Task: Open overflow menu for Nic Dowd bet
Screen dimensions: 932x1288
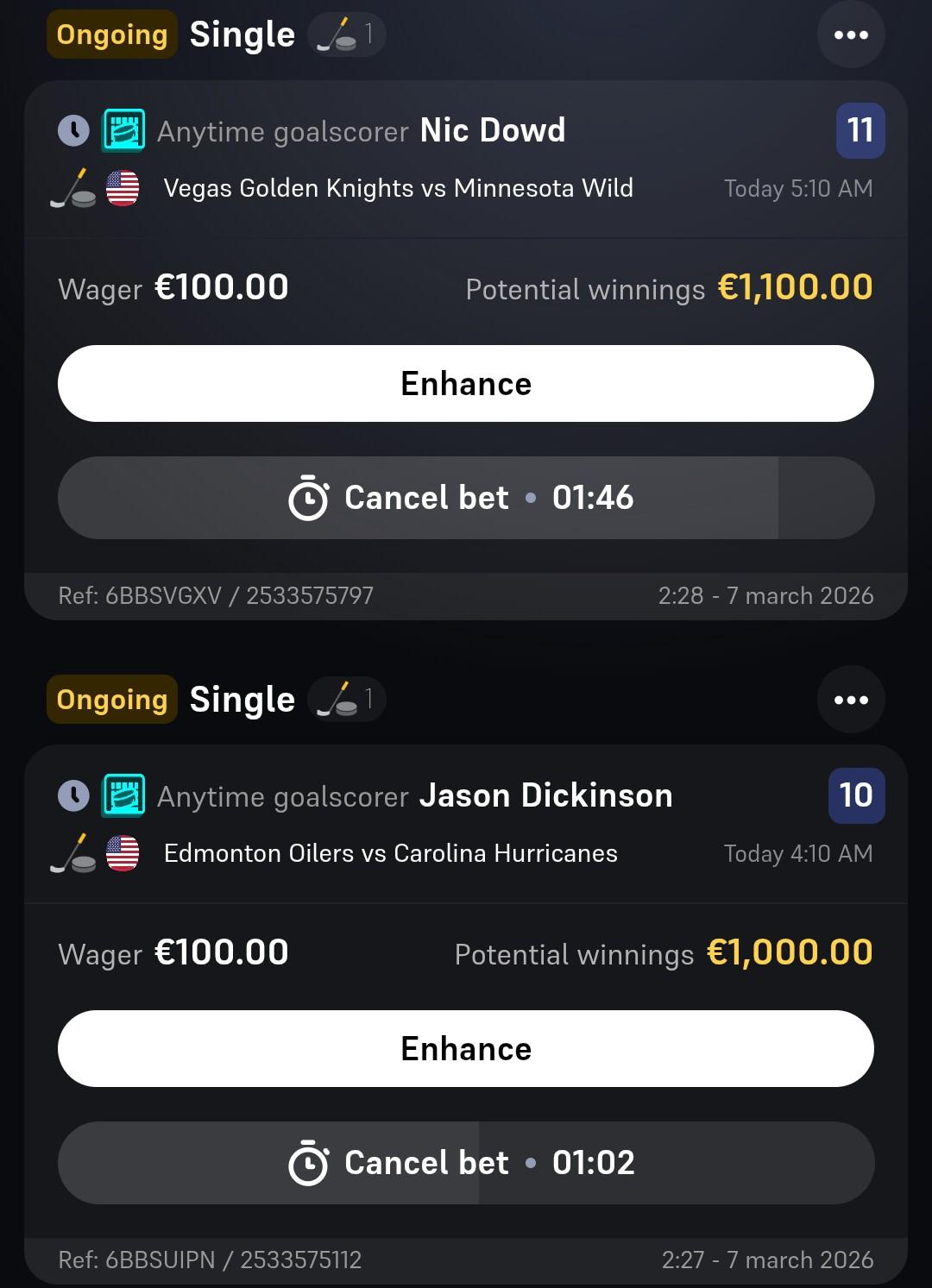Action: point(850,35)
